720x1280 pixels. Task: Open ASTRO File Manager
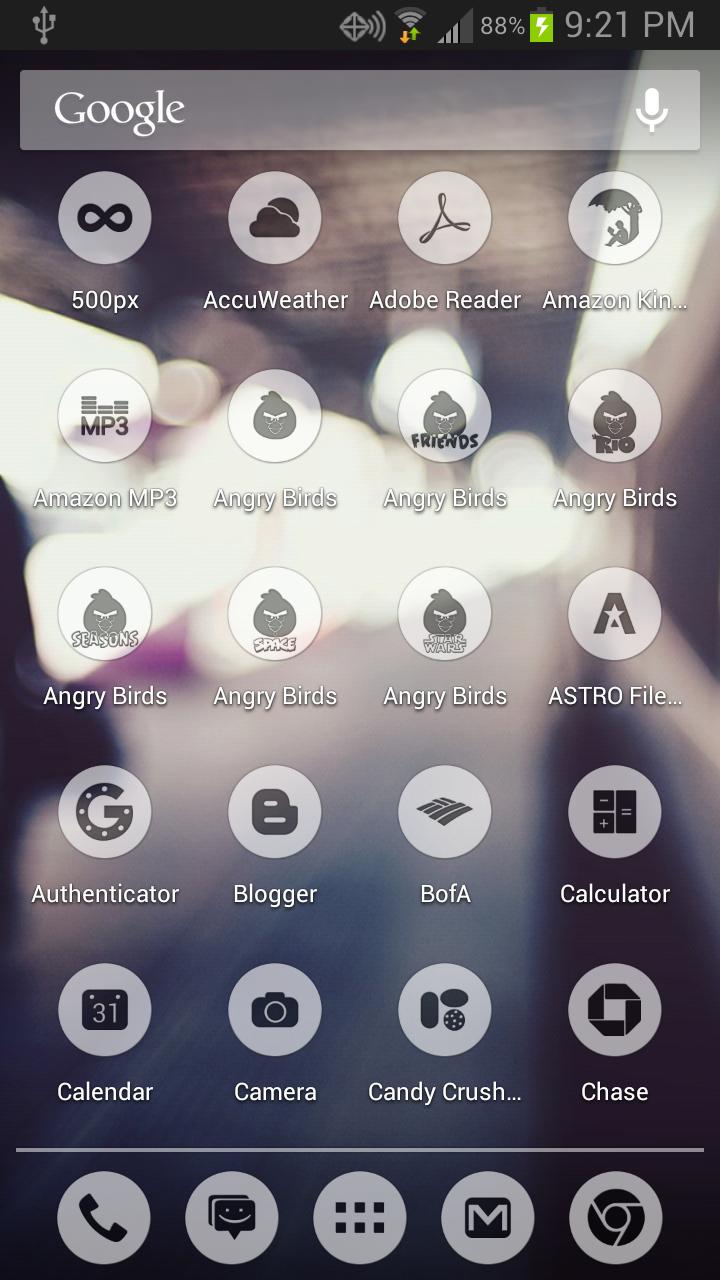(x=615, y=614)
